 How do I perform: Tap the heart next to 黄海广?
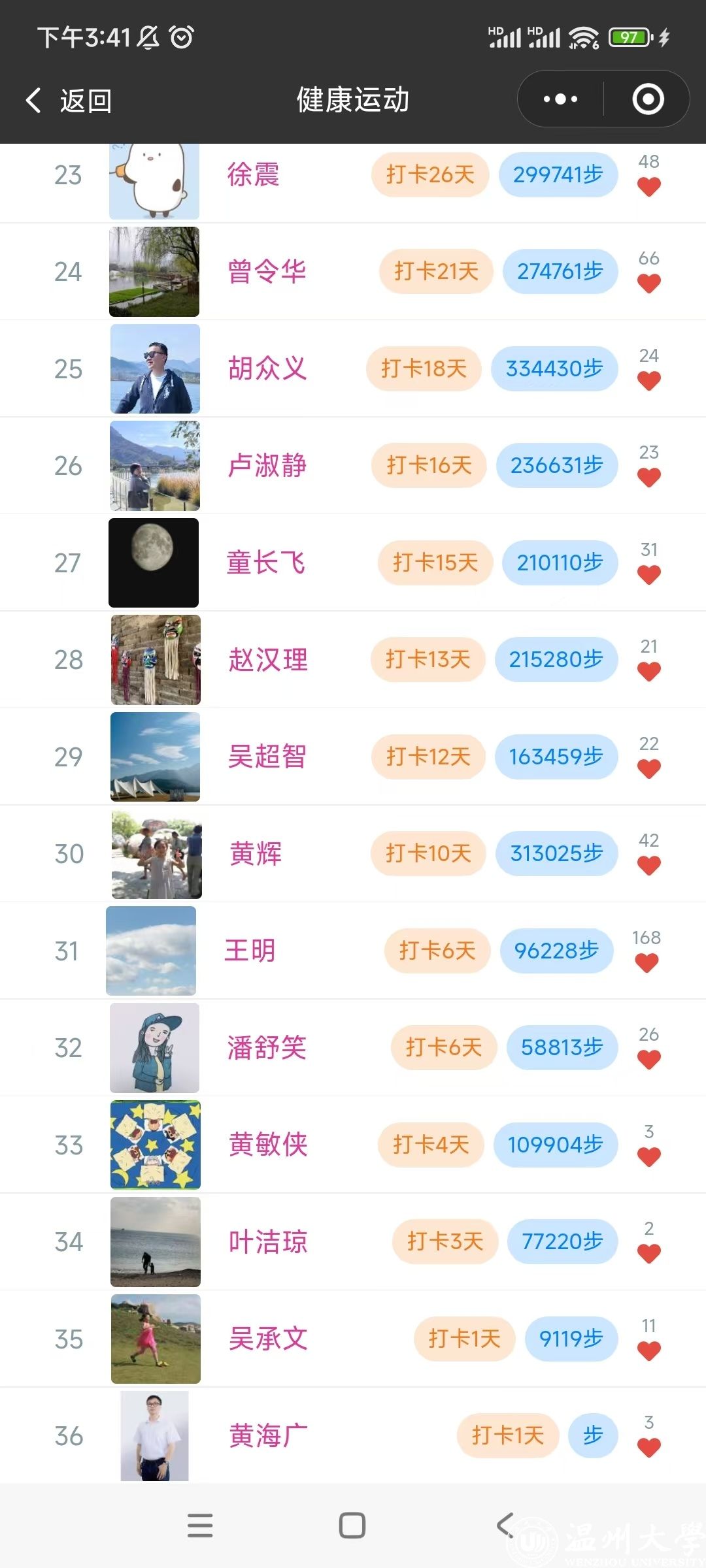pyautogui.click(x=649, y=1448)
